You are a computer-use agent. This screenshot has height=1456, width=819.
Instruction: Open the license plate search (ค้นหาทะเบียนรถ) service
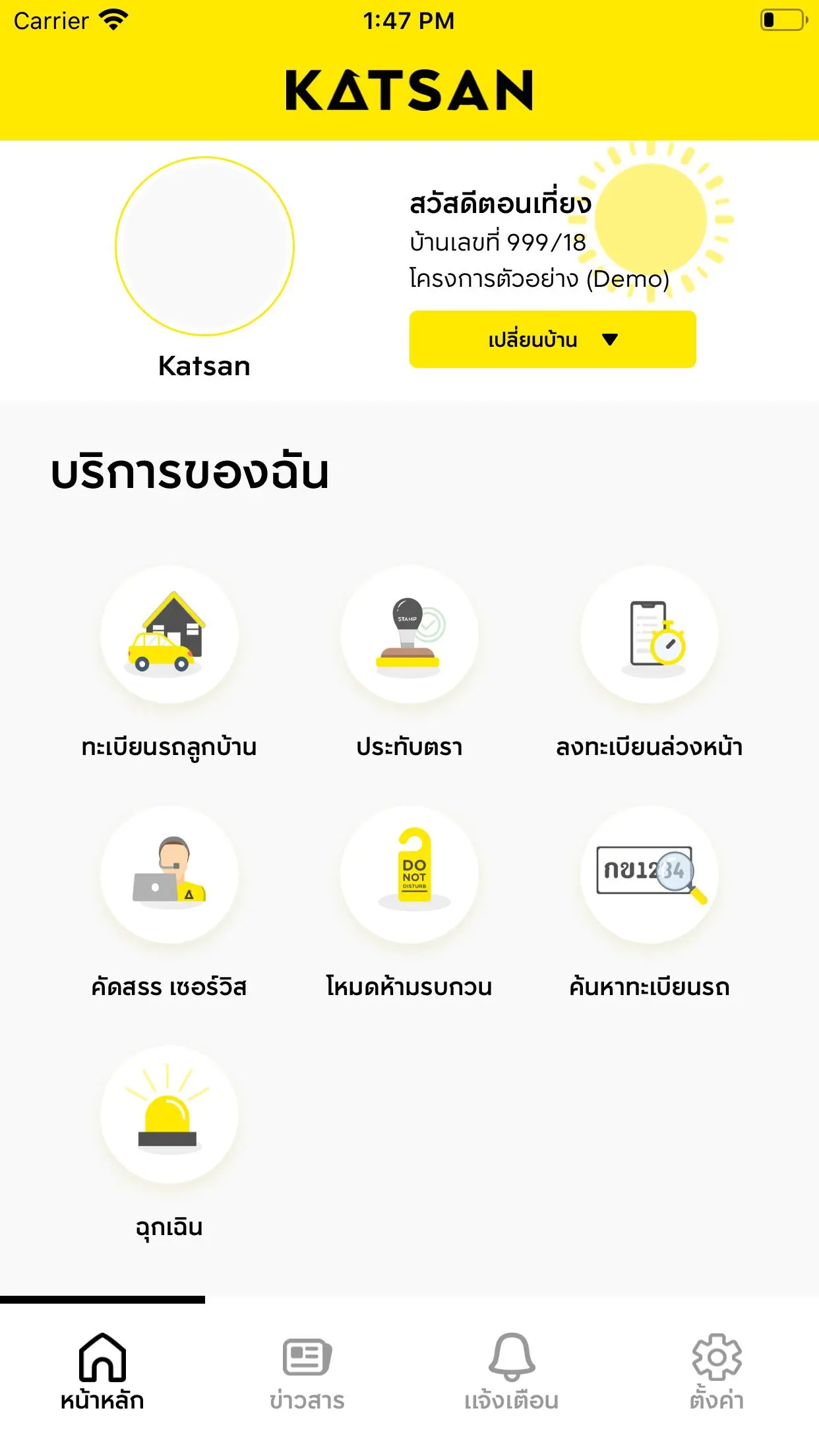(650, 877)
